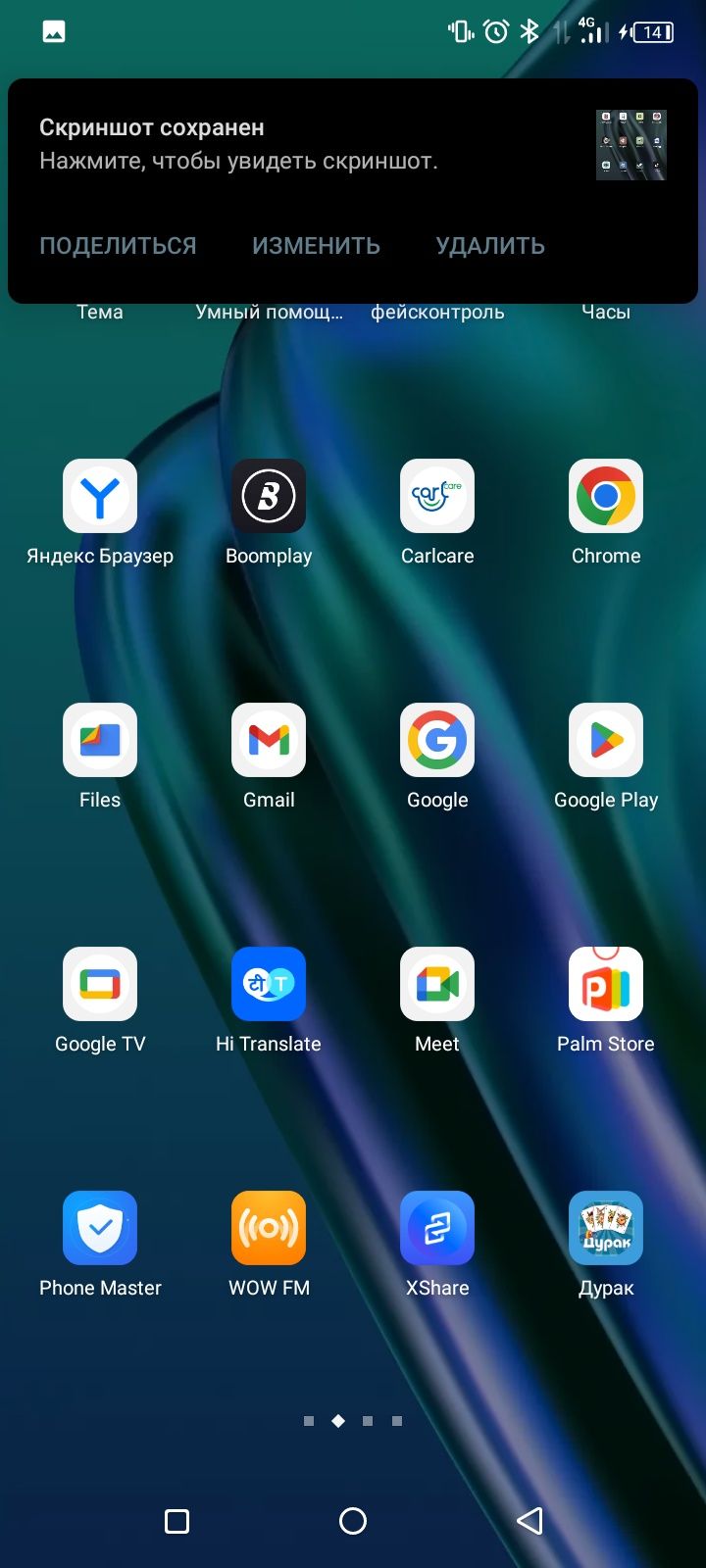Launch Hi Translate
Image resolution: width=706 pixels, height=1568 pixels.
click(269, 985)
